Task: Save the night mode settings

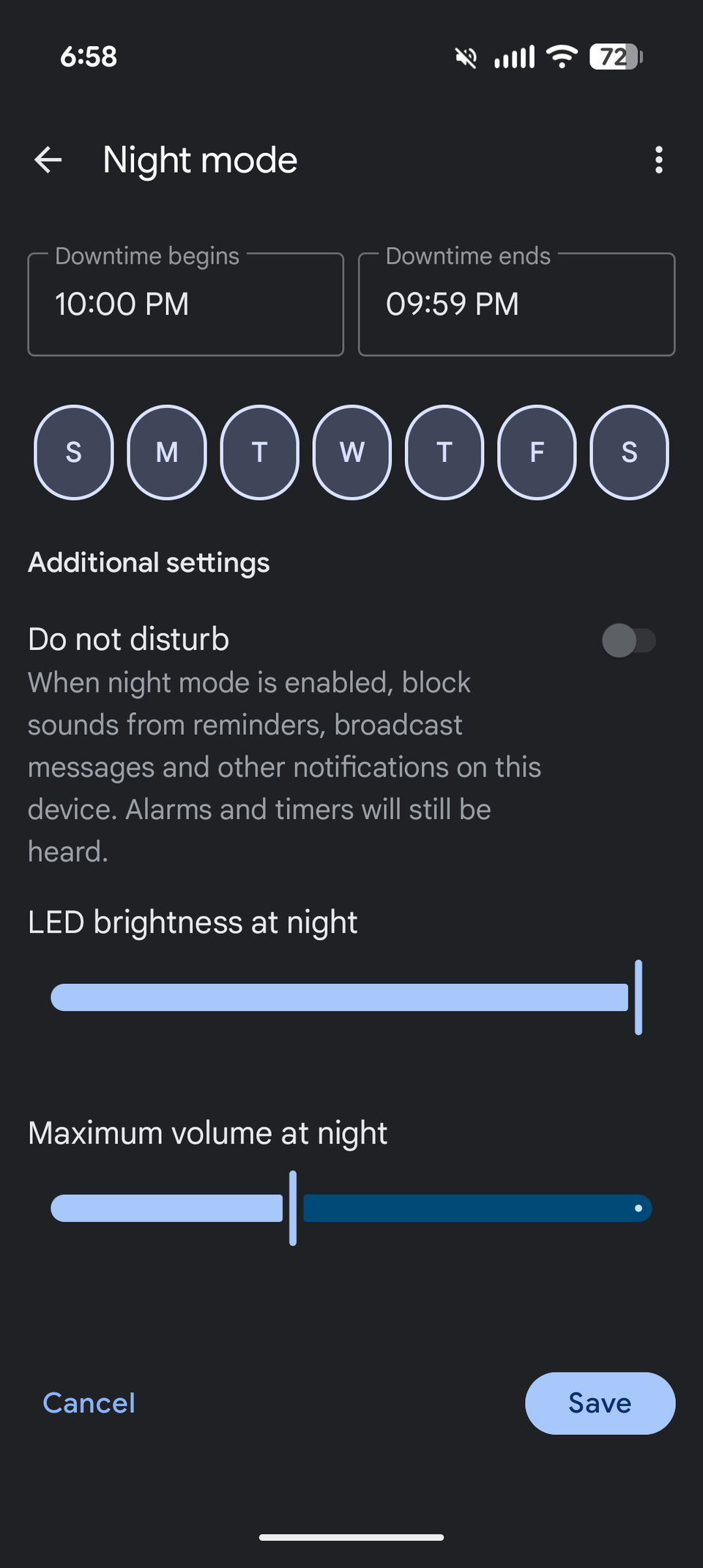Action: point(600,1403)
